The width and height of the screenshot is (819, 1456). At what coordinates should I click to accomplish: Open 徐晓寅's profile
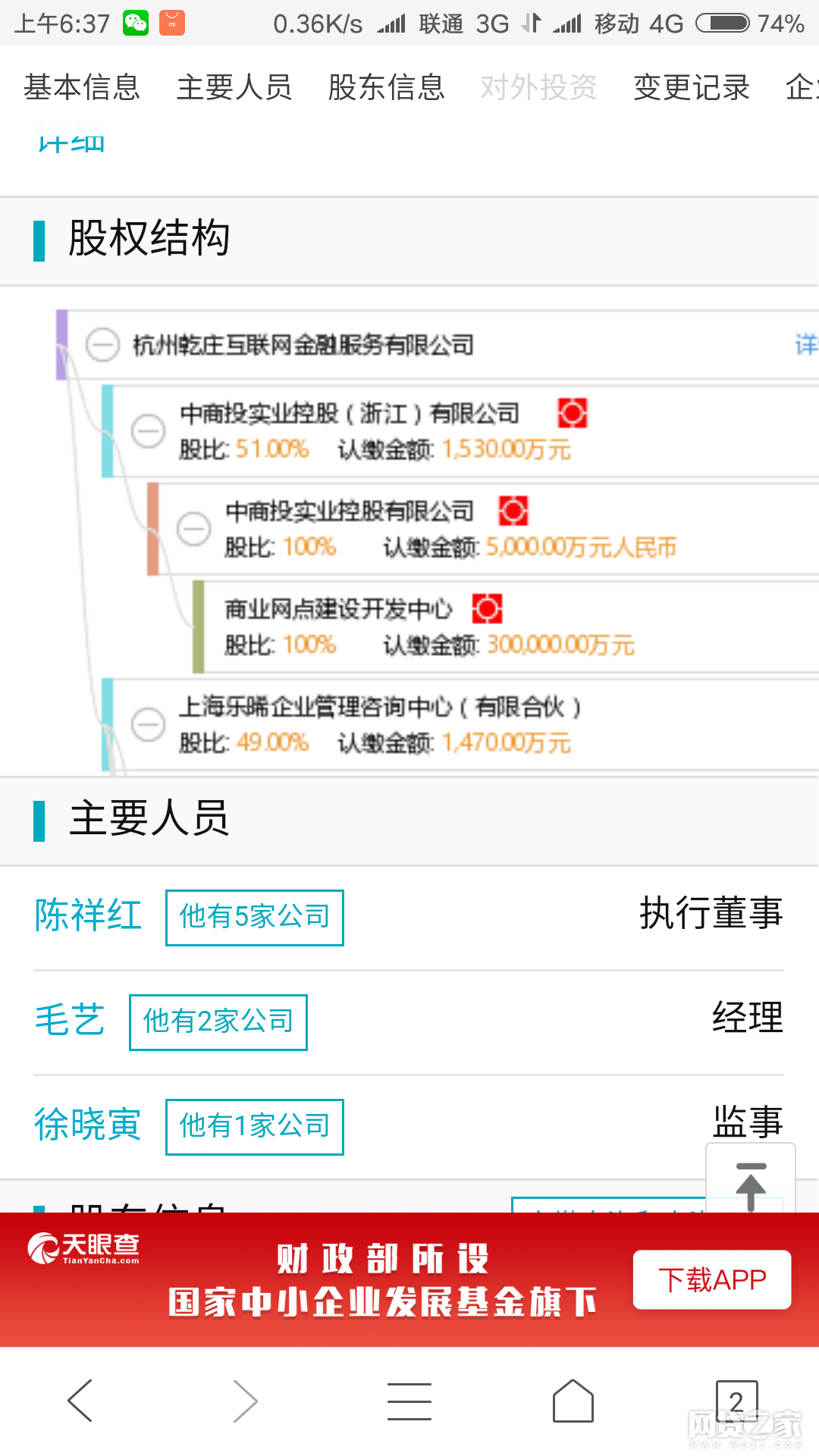tap(88, 1125)
